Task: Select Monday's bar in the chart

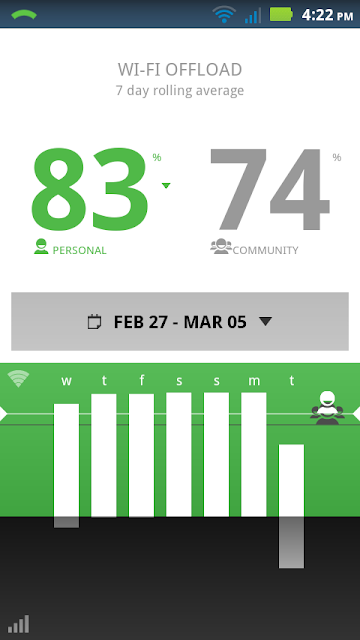Action: click(253, 455)
